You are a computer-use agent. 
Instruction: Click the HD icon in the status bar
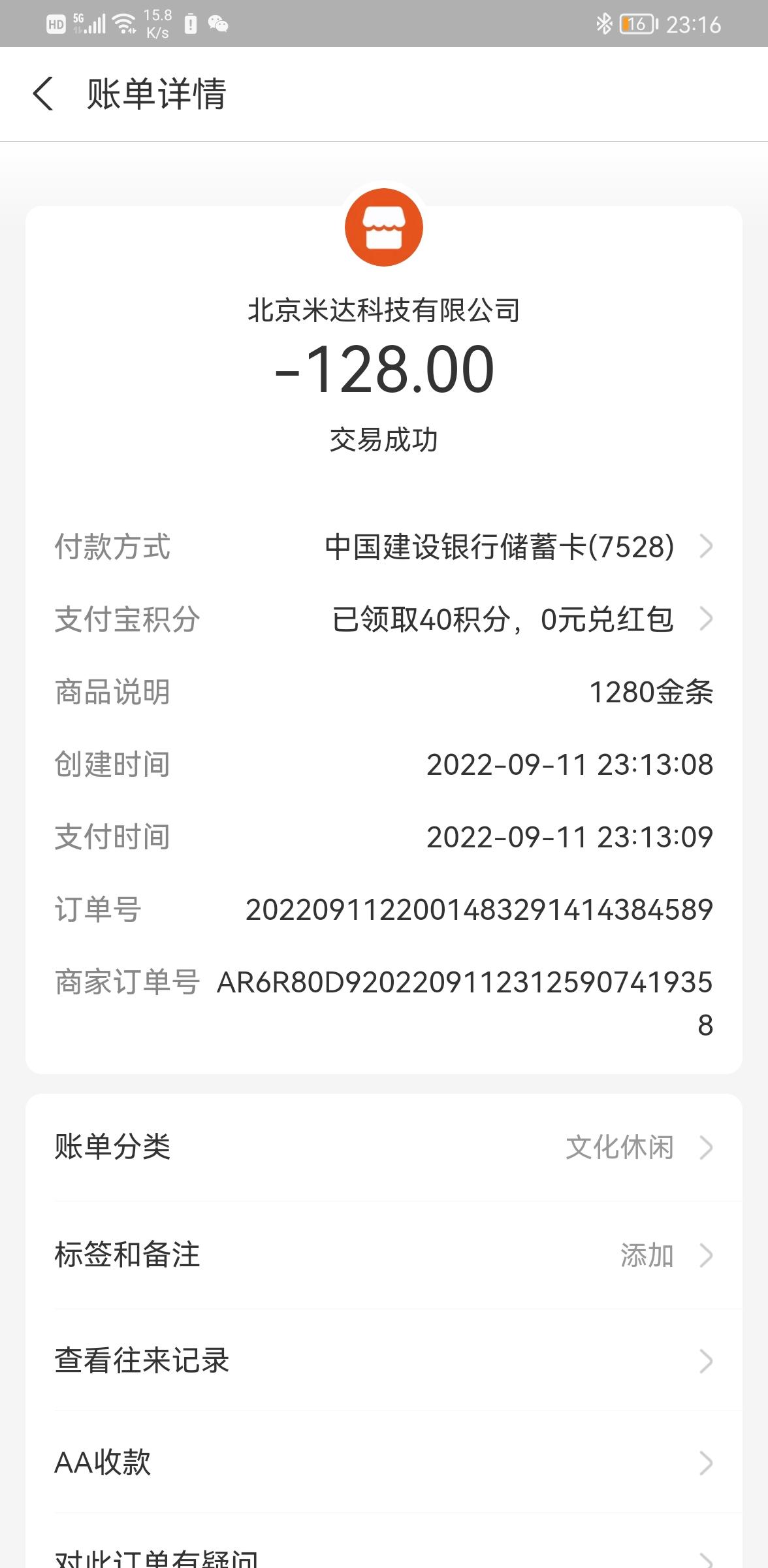pos(56,24)
